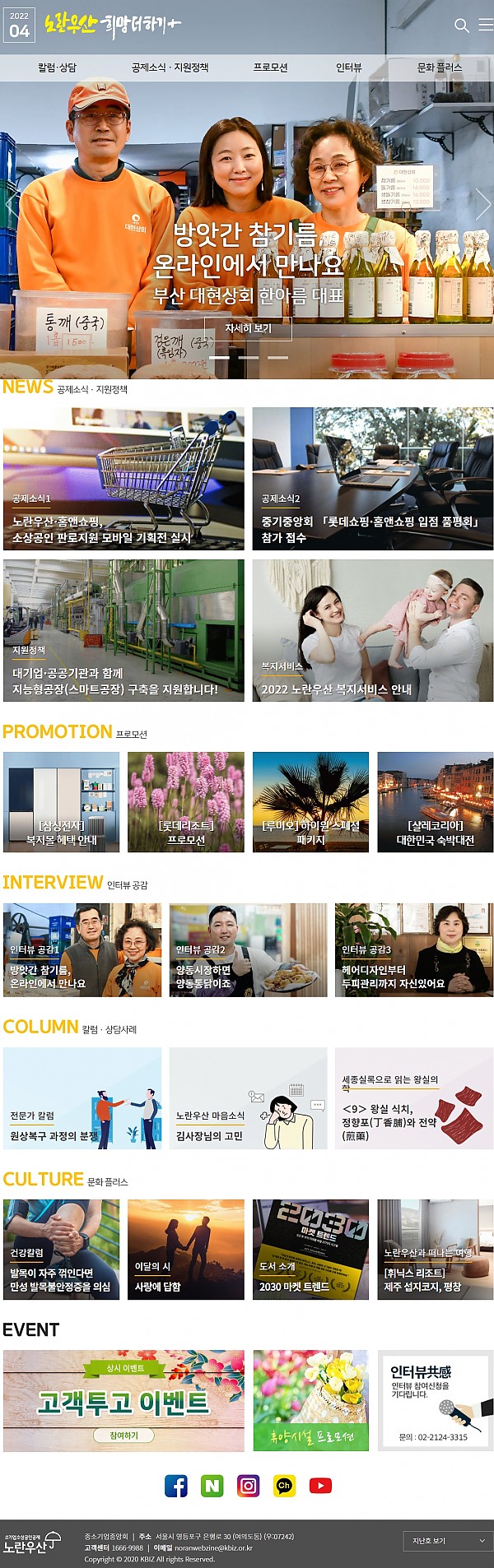This screenshot has height=1568, width=494.
Task: Open the 인터뷰 menu item
Action: tap(349, 67)
